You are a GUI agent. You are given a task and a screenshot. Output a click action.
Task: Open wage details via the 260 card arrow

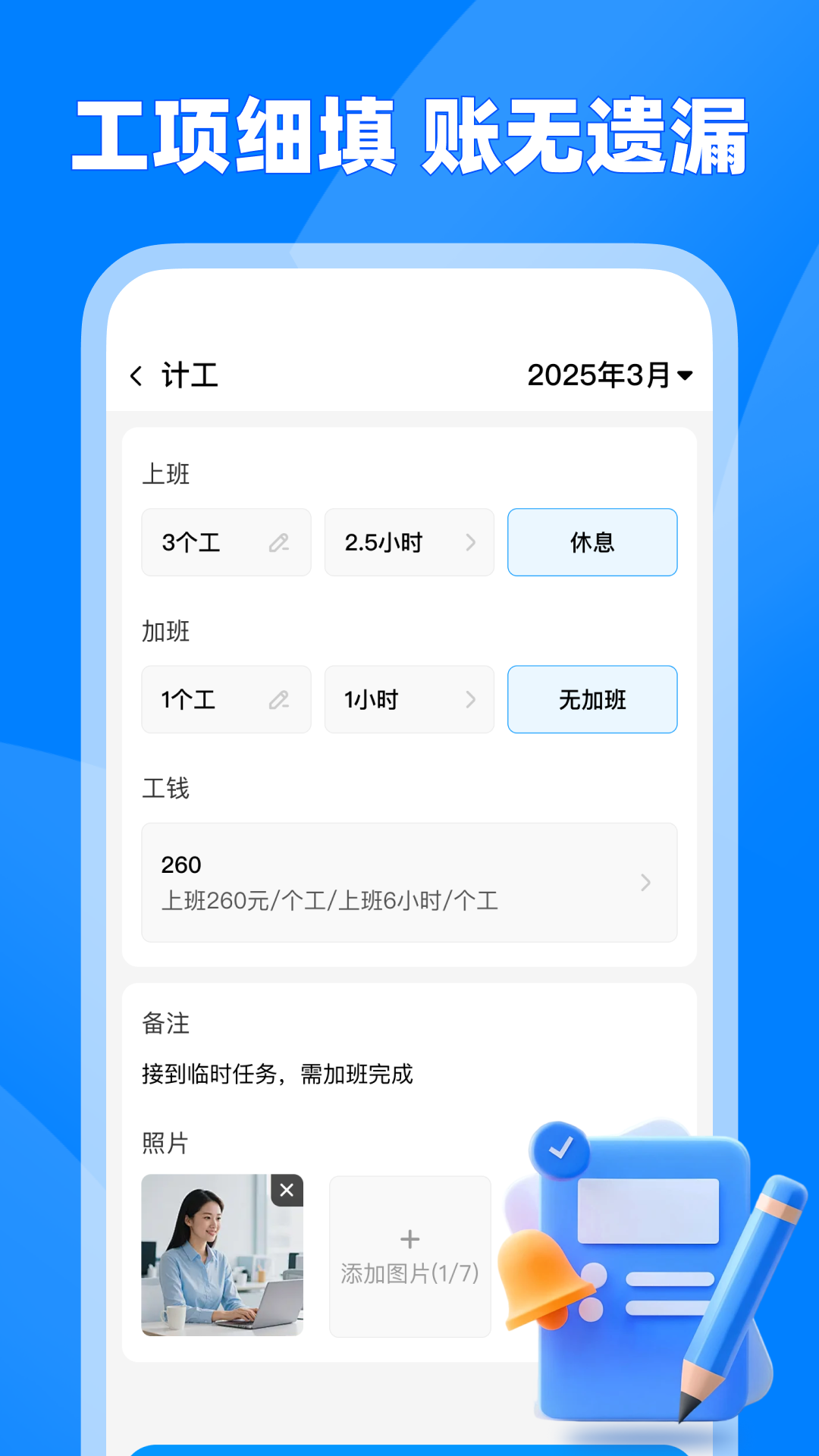[x=645, y=882]
